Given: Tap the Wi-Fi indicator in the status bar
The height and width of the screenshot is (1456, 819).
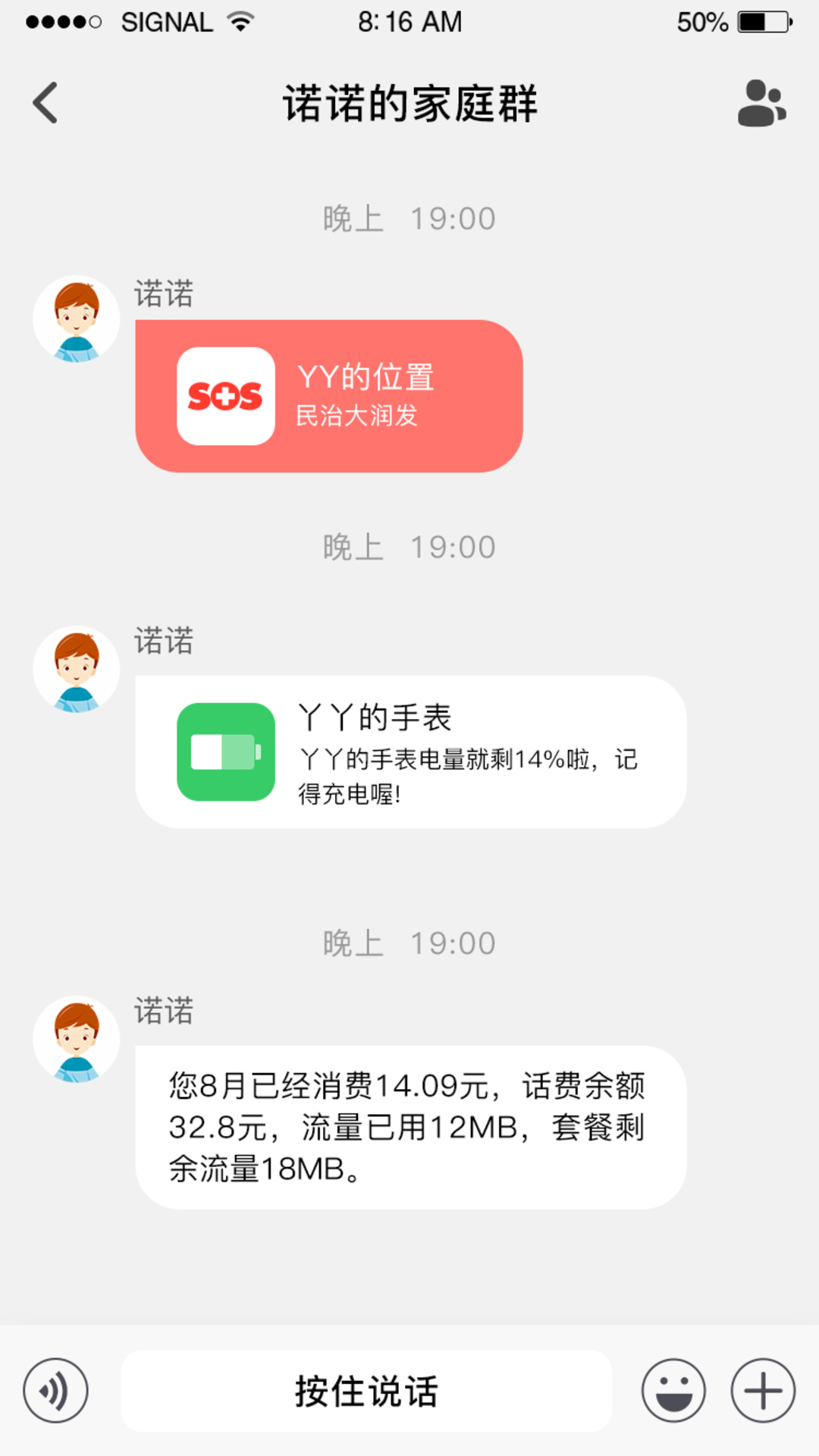Looking at the screenshot, I should 240,21.
